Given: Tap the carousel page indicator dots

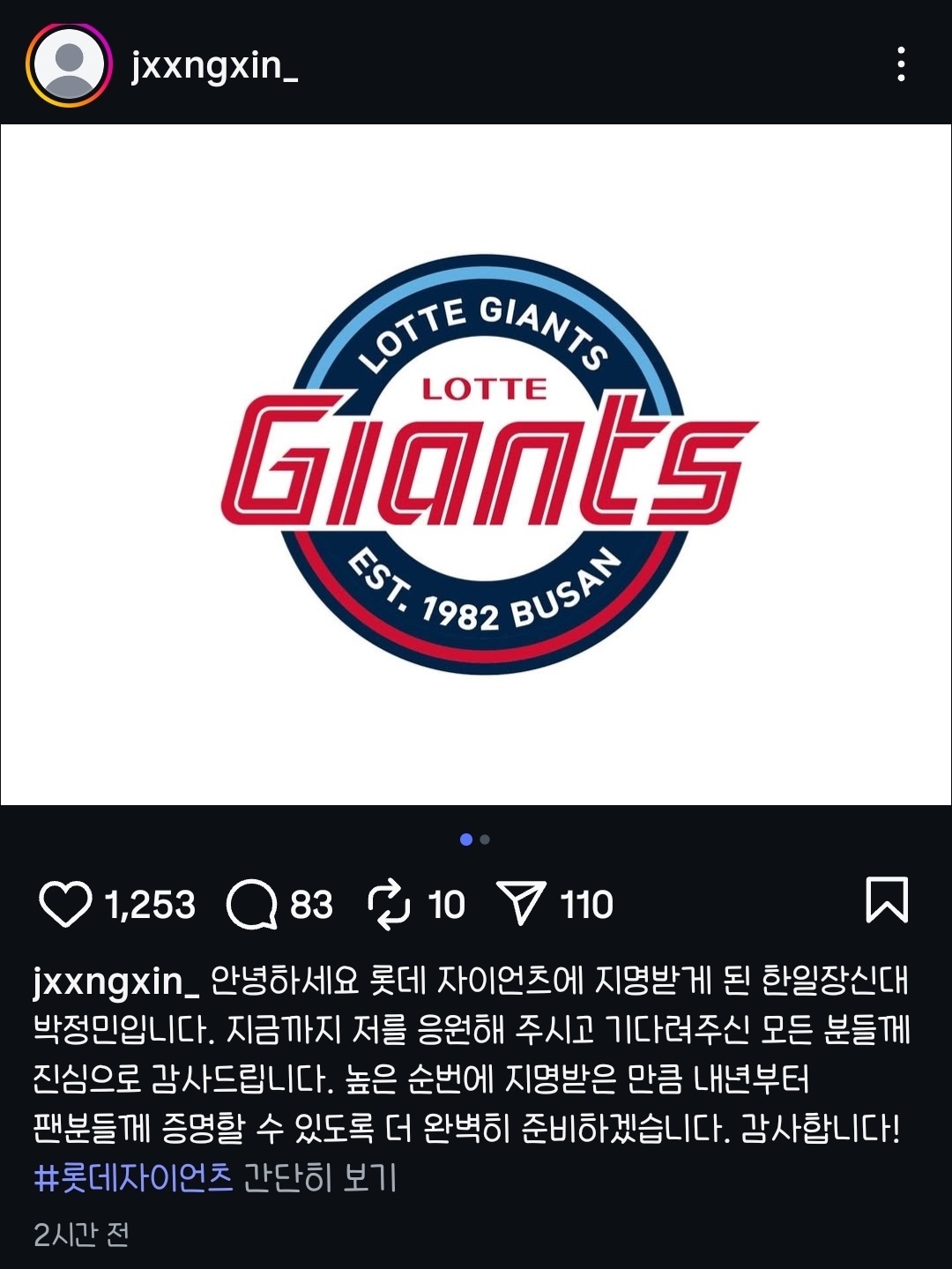Looking at the screenshot, I should (475, 840).
